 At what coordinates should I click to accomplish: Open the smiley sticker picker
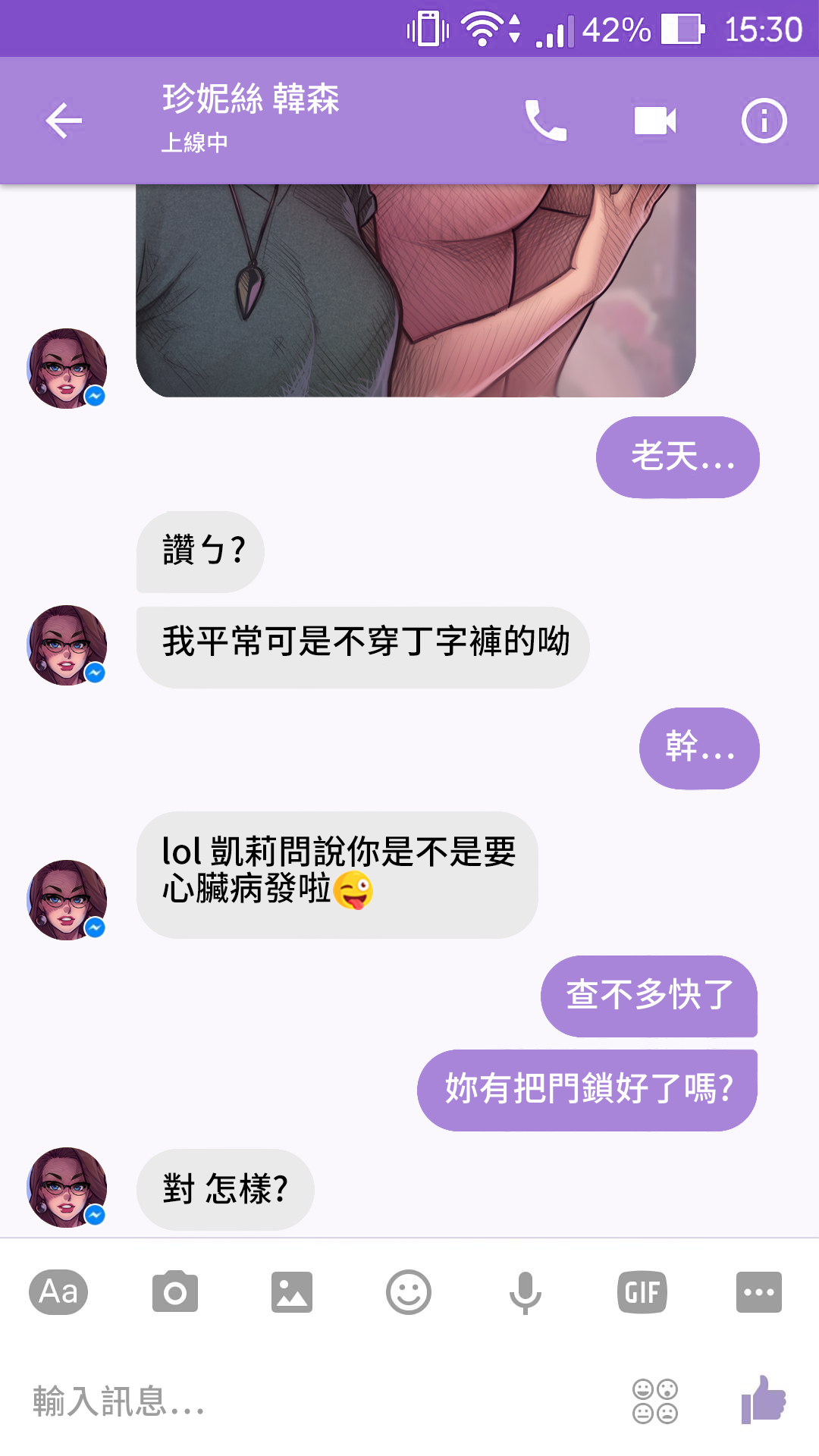409,1291
